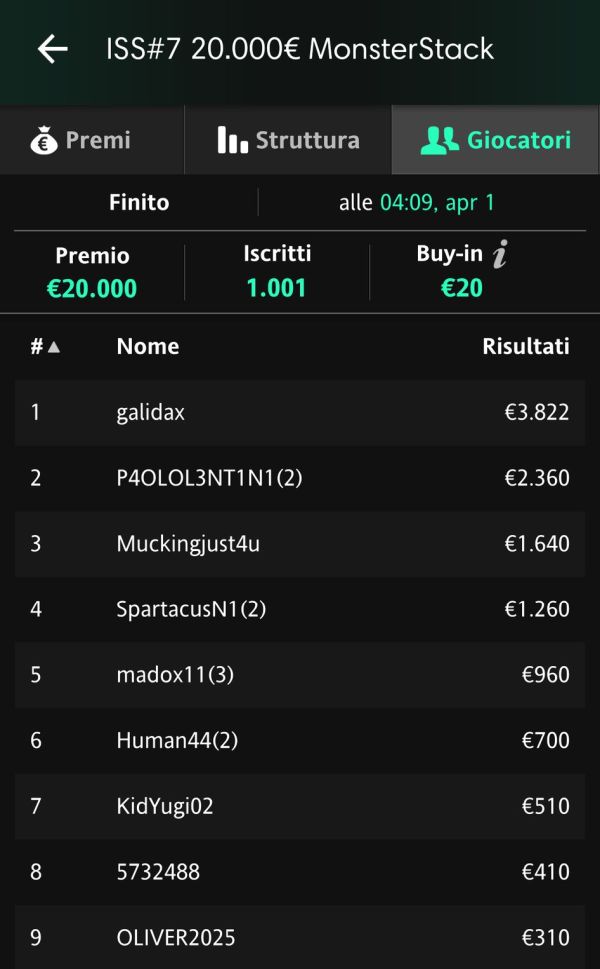600x969 pixels.
Task: Open player galidax's row
Action: point(300,412)
